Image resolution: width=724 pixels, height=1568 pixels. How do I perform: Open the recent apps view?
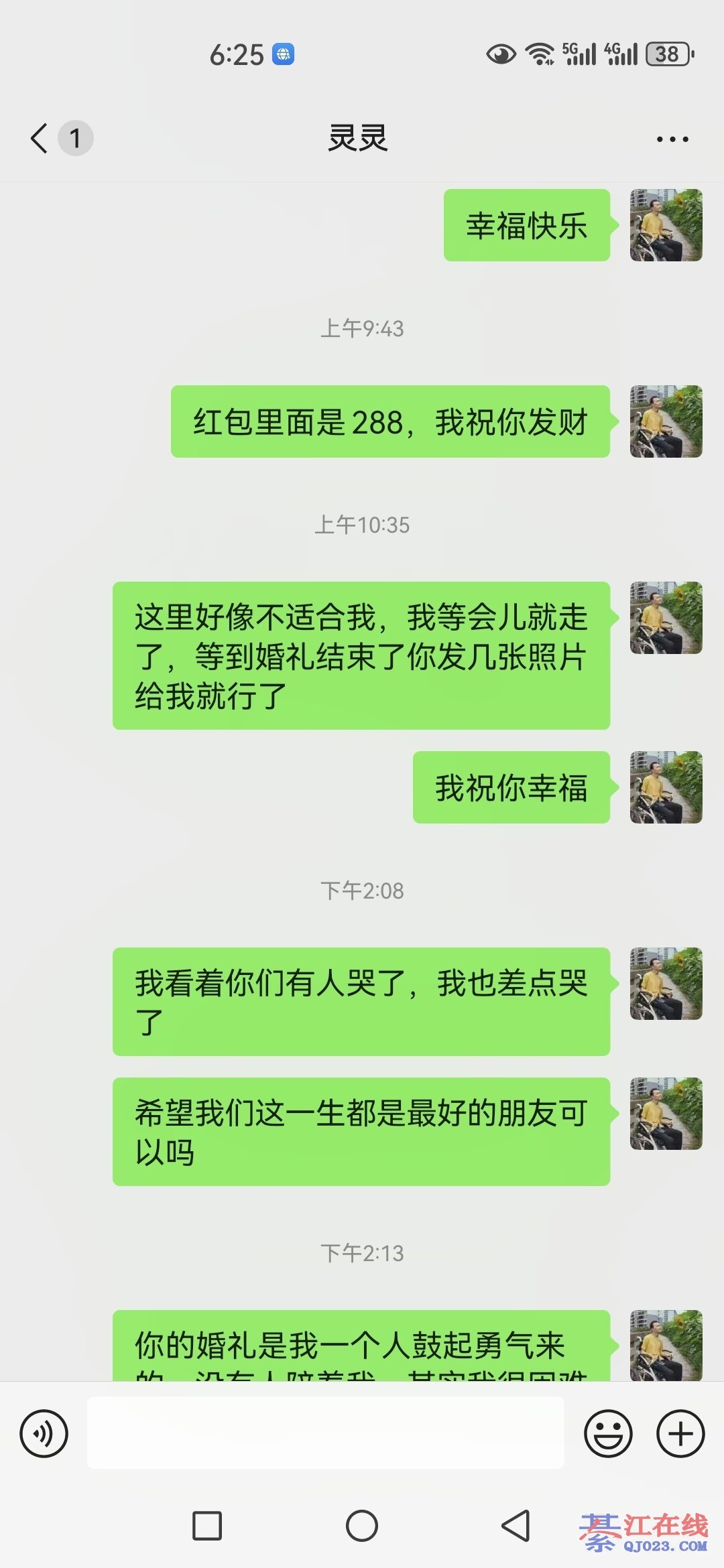pos(207,1526)
